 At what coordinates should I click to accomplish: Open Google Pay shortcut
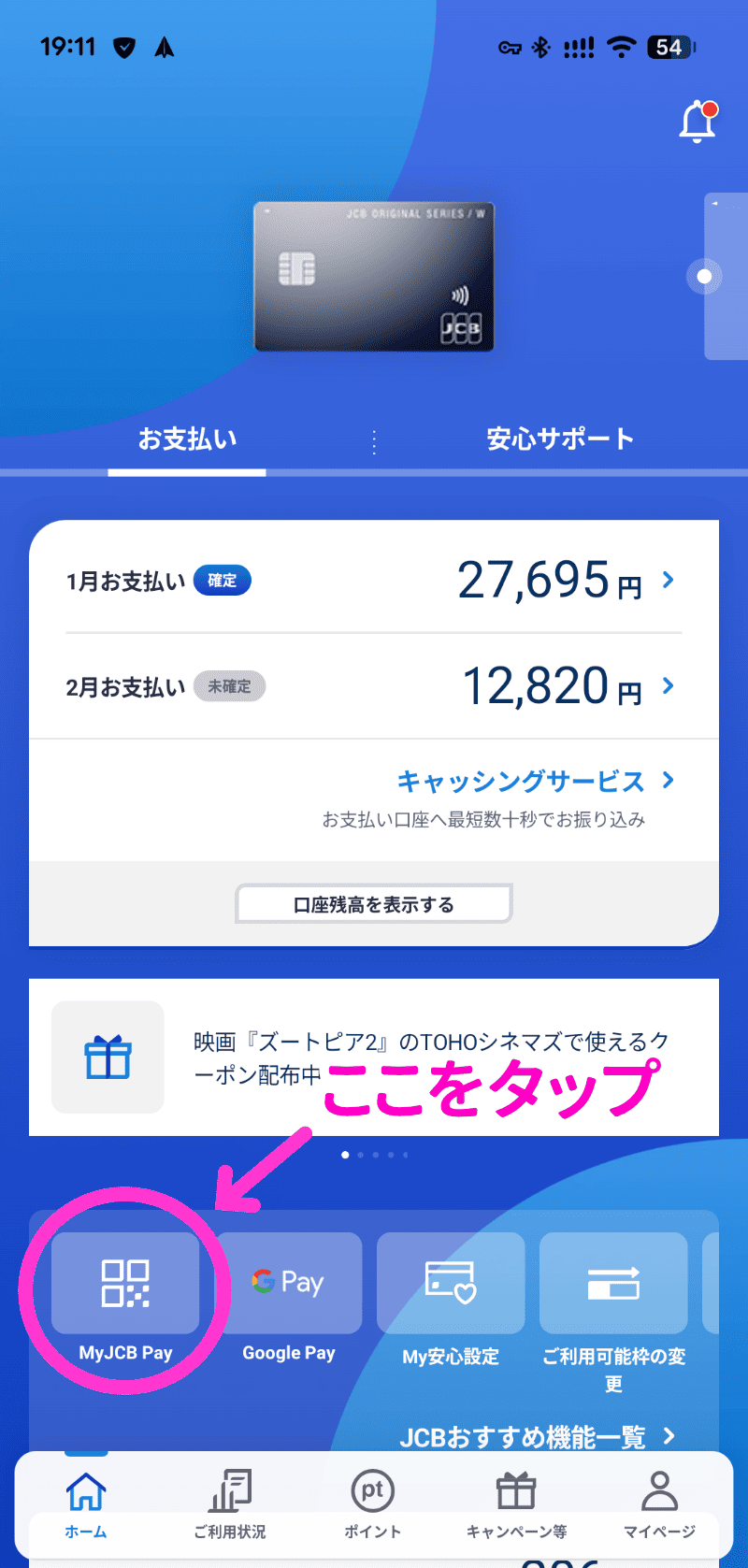tap(288, 1298)
